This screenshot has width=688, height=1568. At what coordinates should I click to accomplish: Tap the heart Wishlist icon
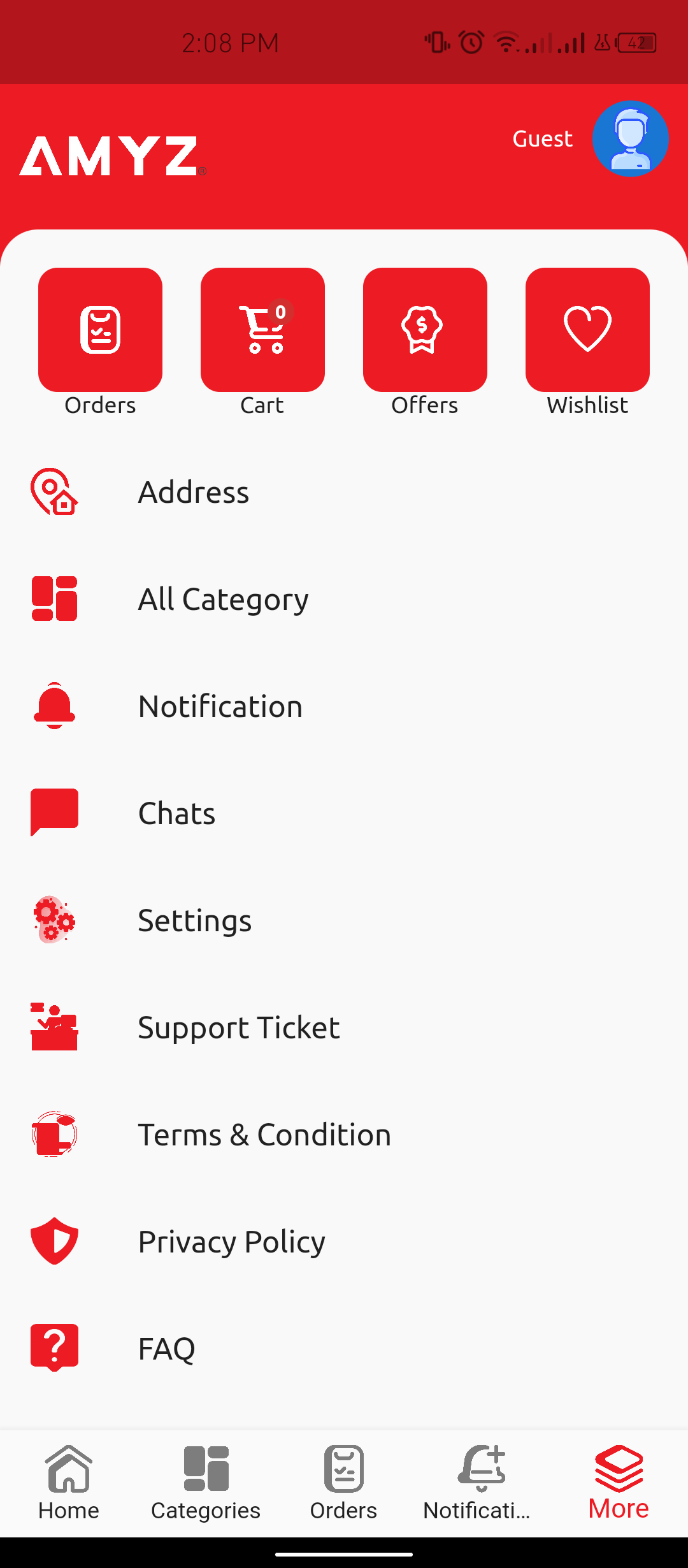[x=587, y=329]
